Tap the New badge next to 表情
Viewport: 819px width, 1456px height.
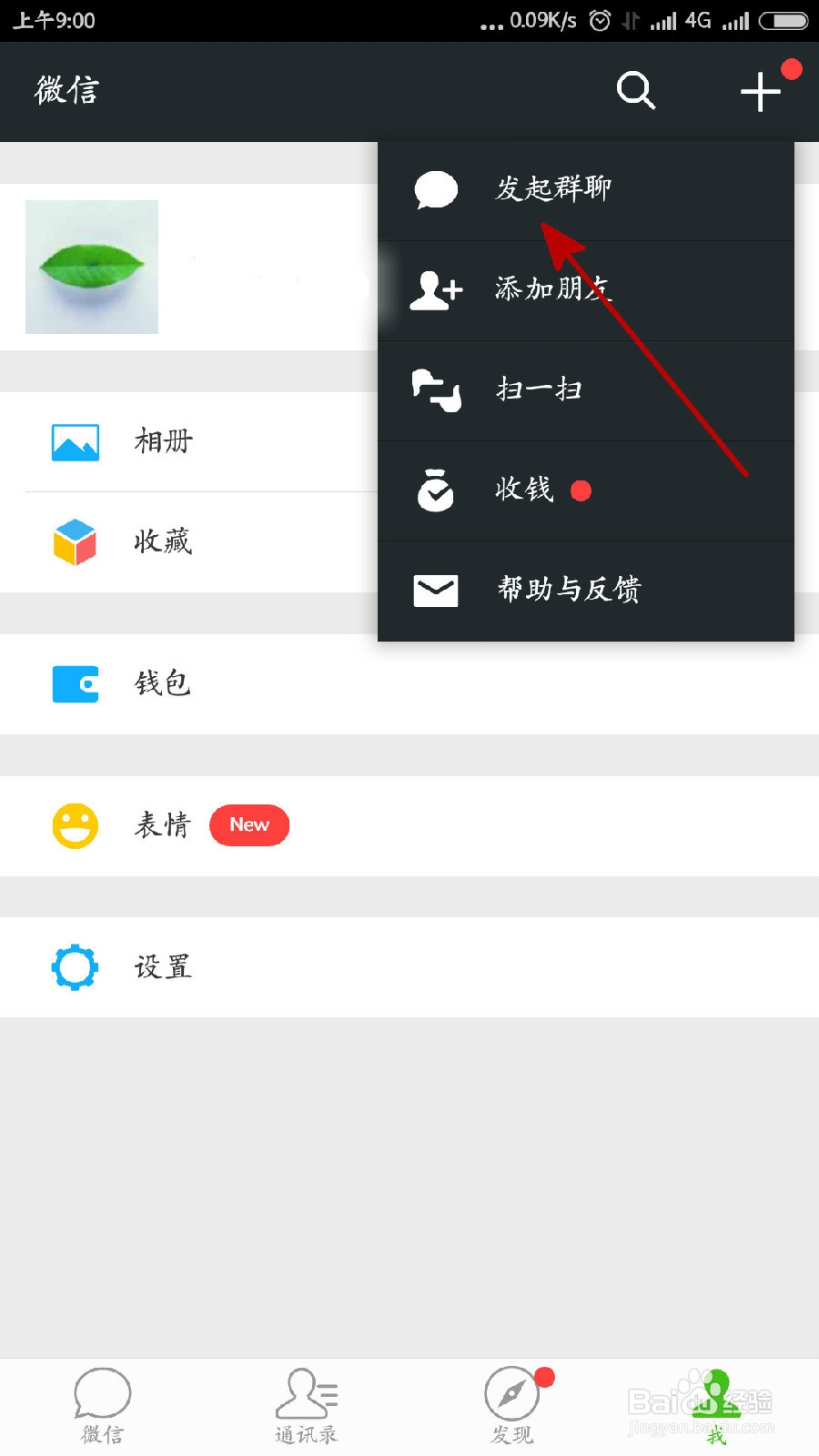(x=248, y=824)
